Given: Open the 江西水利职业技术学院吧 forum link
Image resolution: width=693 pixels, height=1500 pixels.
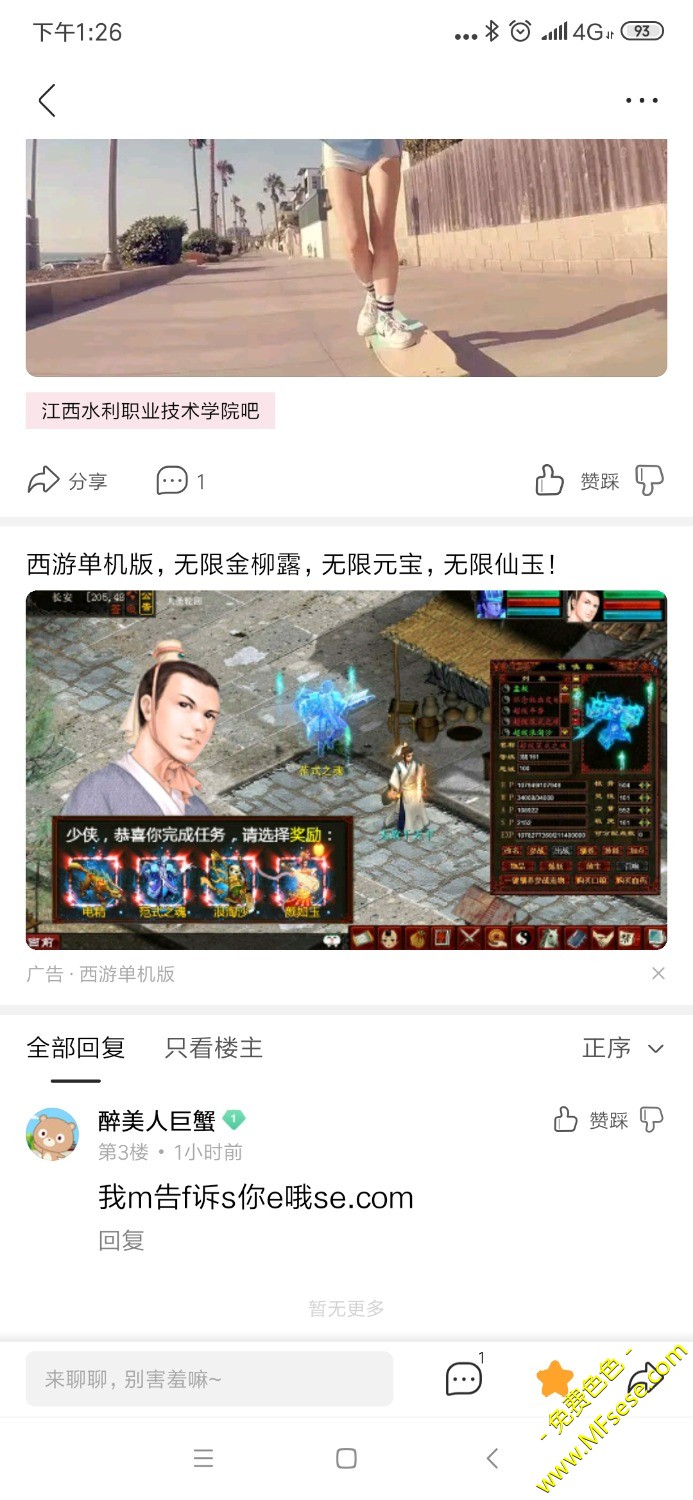Looking at the screenshot, I should pyautogui.click(x=150, y=411).
